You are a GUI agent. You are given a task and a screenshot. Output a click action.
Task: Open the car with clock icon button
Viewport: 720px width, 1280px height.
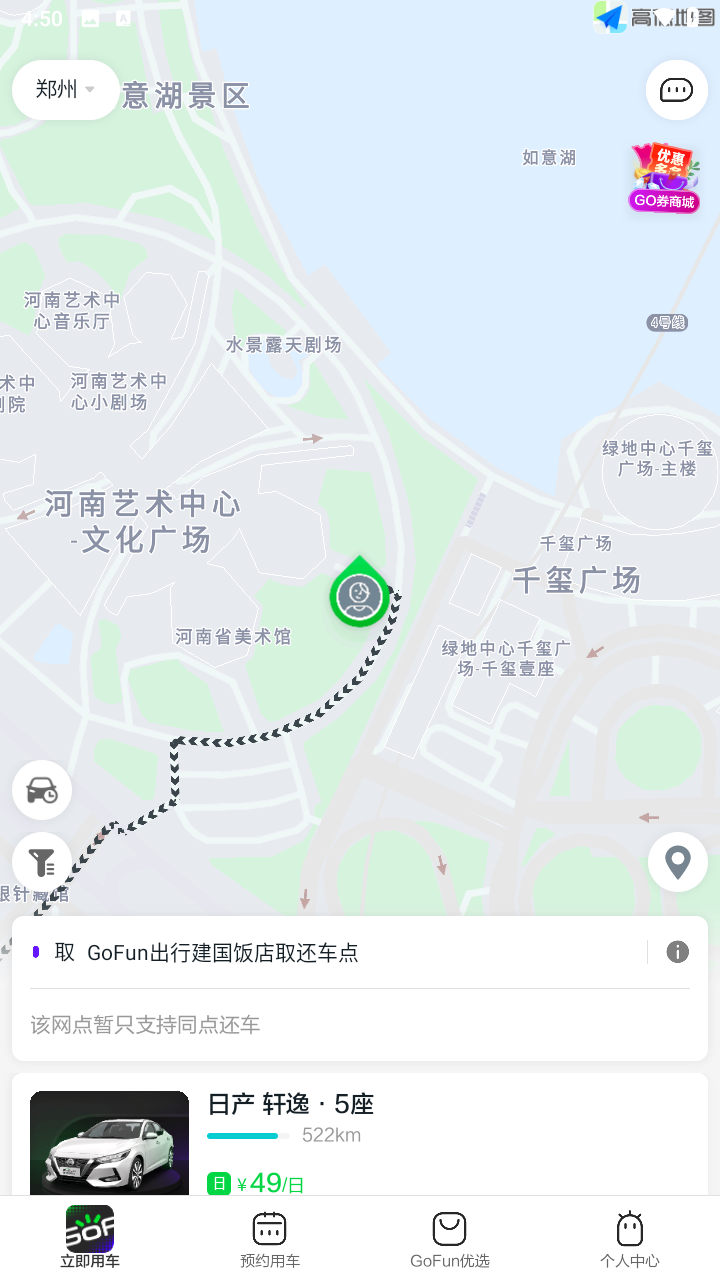[x=42, y=790]
